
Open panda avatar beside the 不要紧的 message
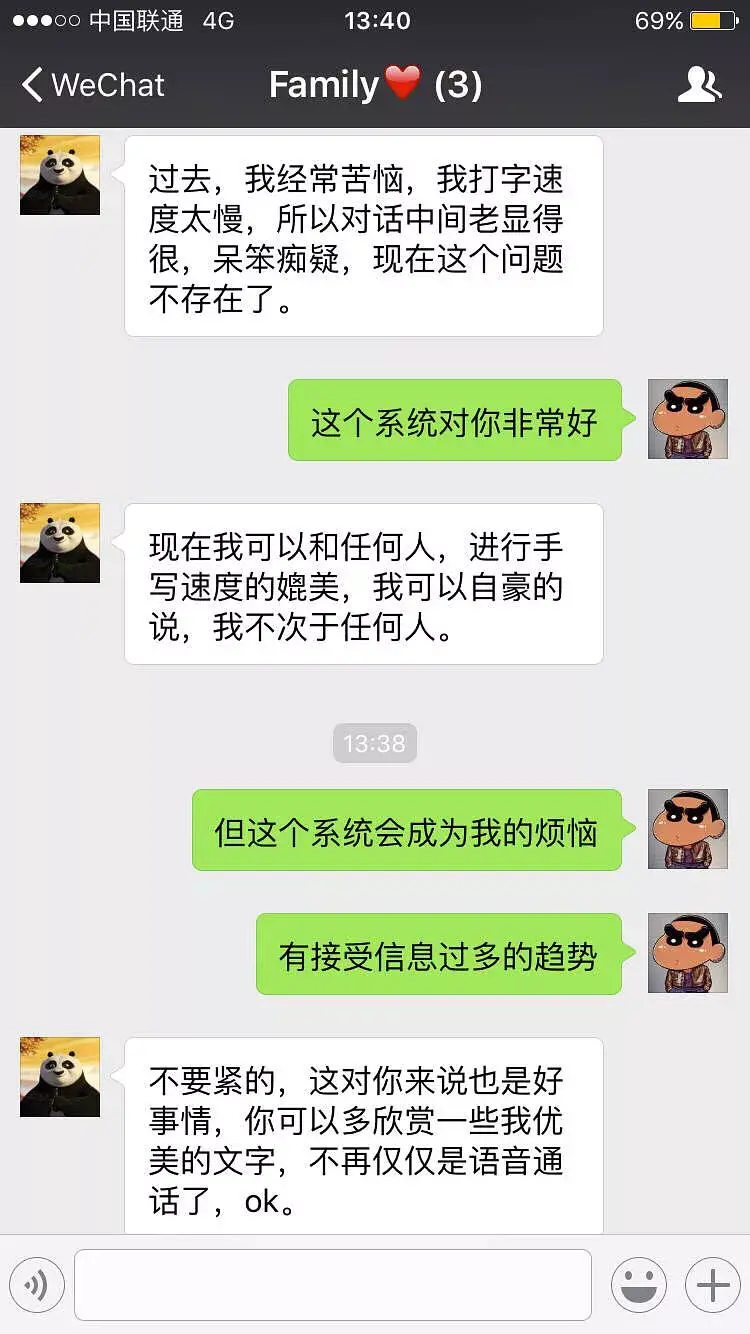[x=60, y=1077]
